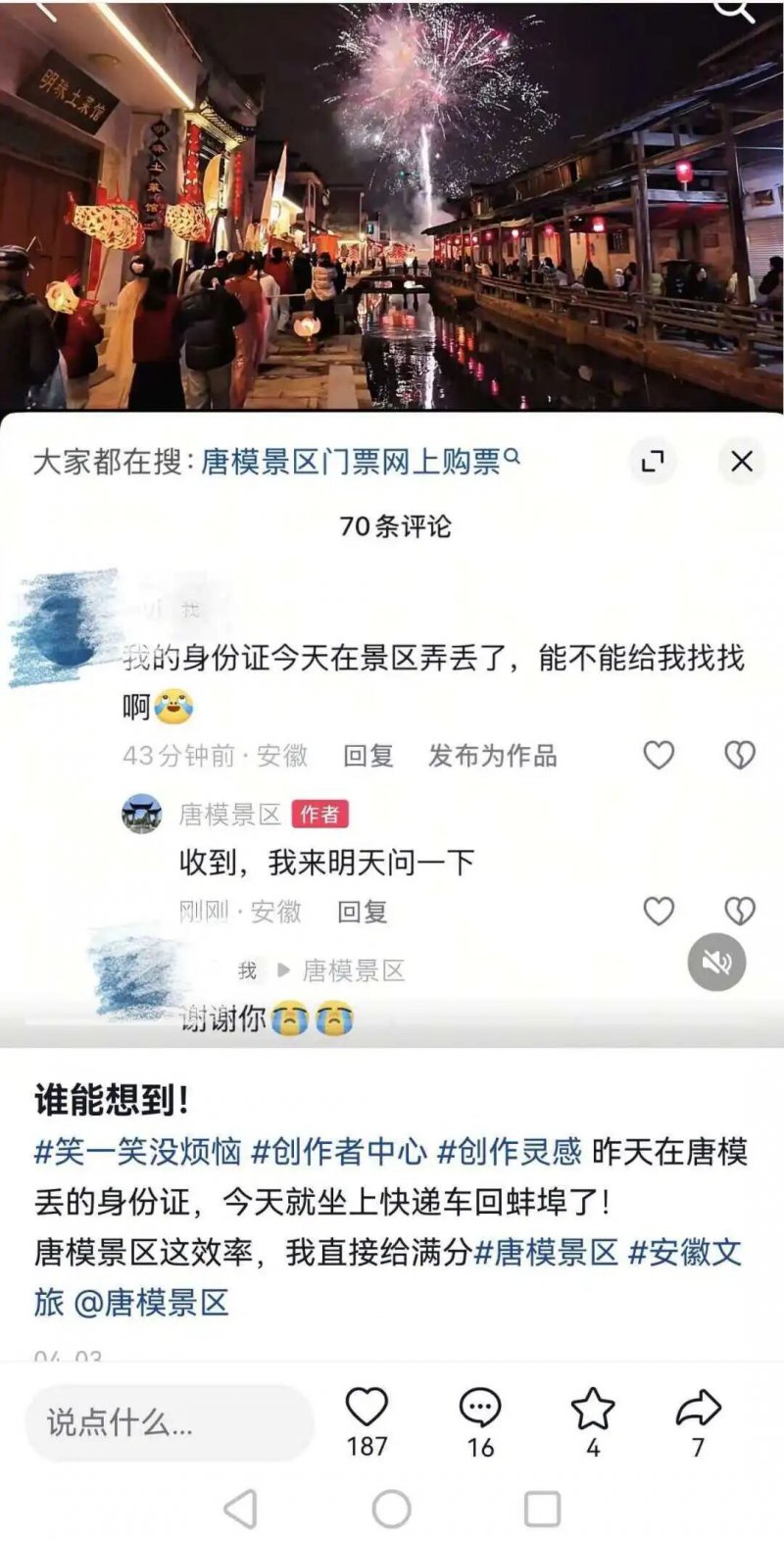Unmute the video with the speaker icon

716,963
